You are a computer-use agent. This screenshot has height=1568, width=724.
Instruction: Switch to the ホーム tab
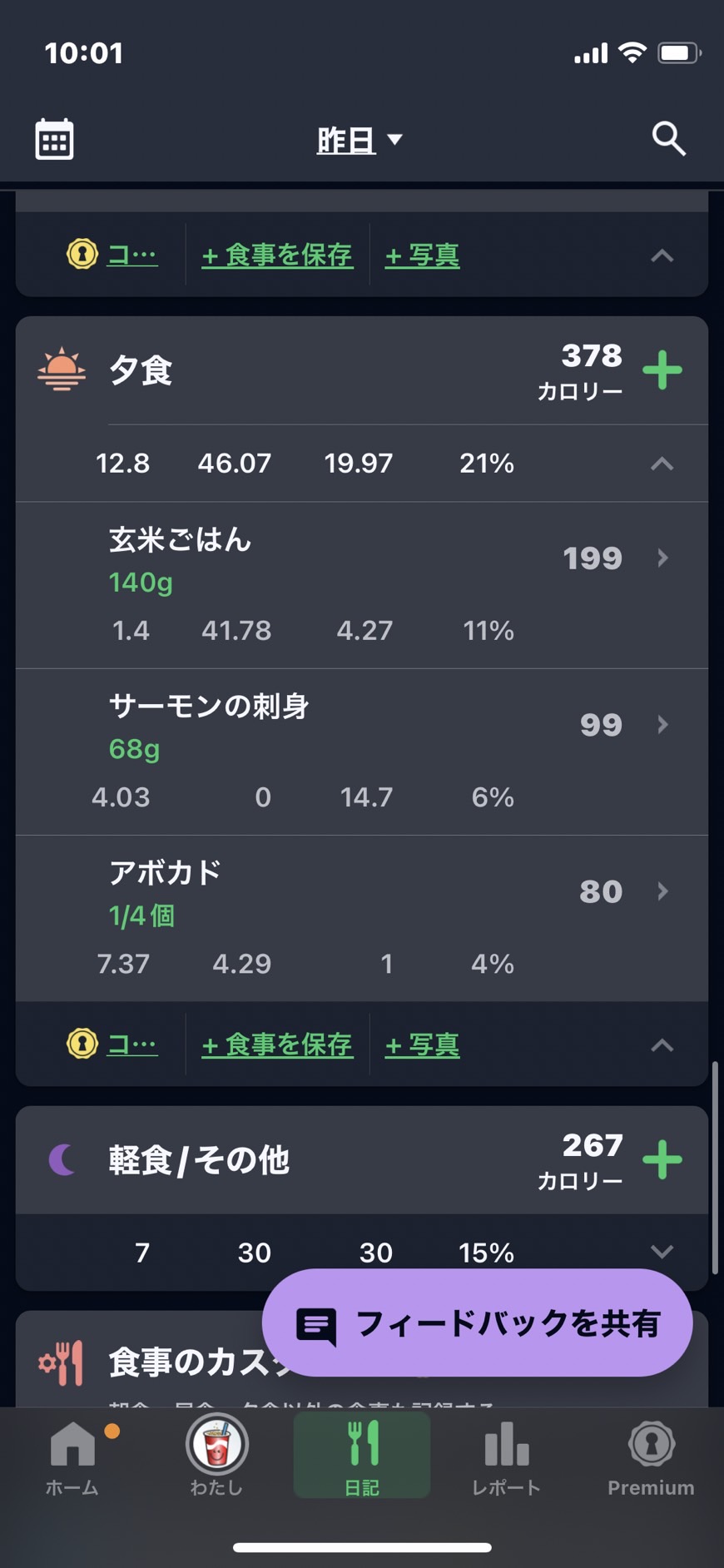pyautogui.click(x=72, y=1457)
